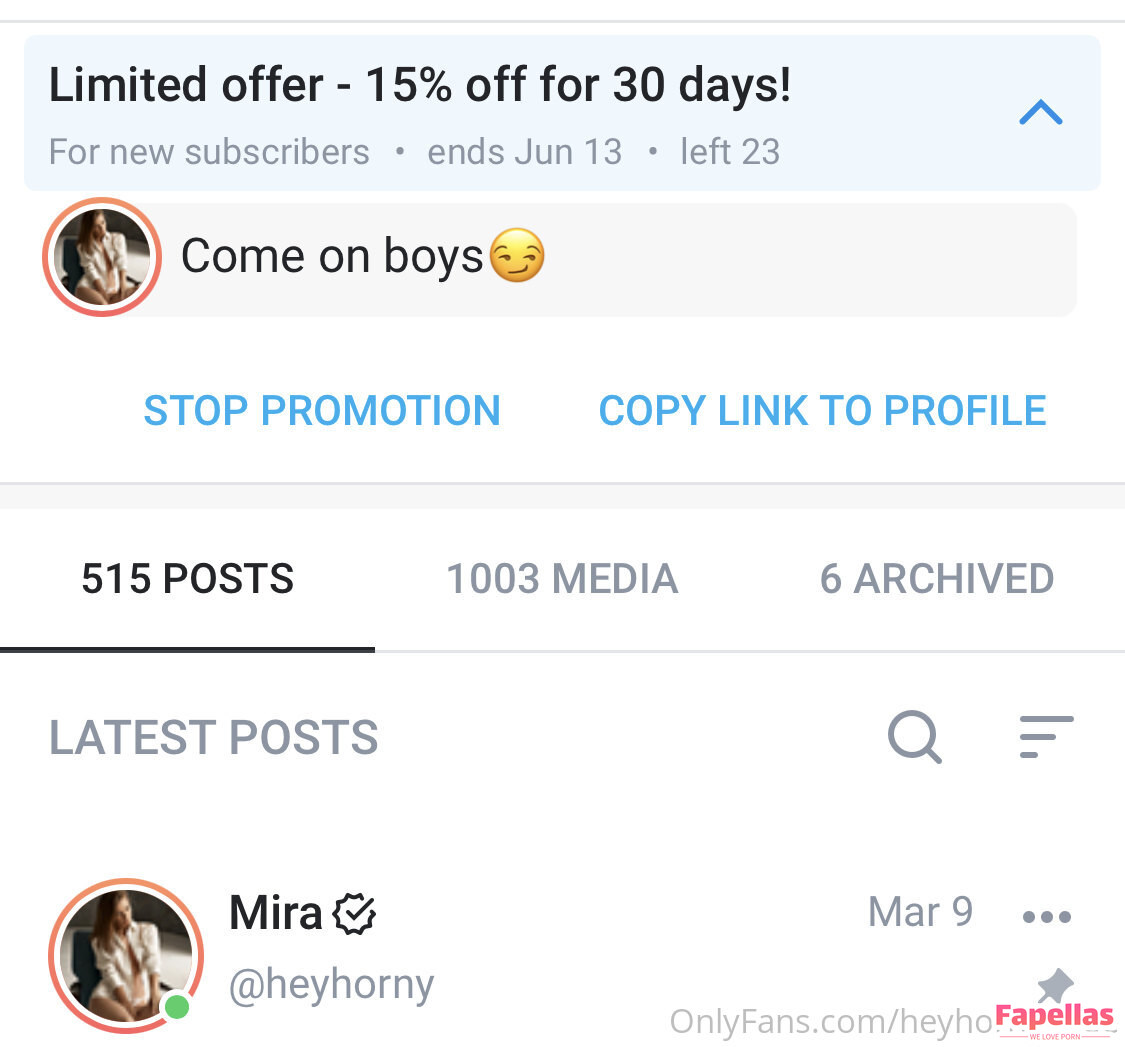
Task: Open Mira's avatar on the post
Action: tap(126, 956)
